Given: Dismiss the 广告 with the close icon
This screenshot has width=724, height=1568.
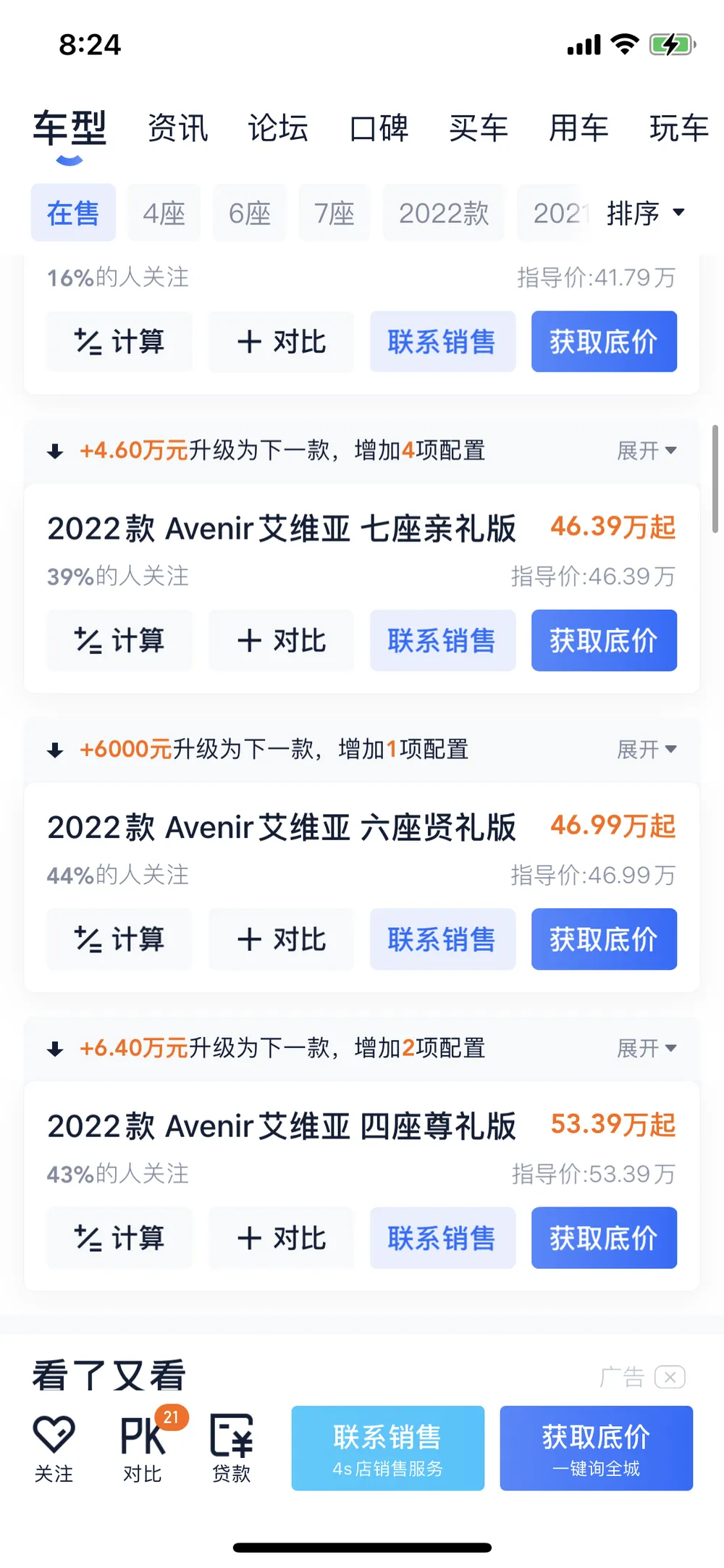Looking at the screenshot, I should pos(670,1377).
